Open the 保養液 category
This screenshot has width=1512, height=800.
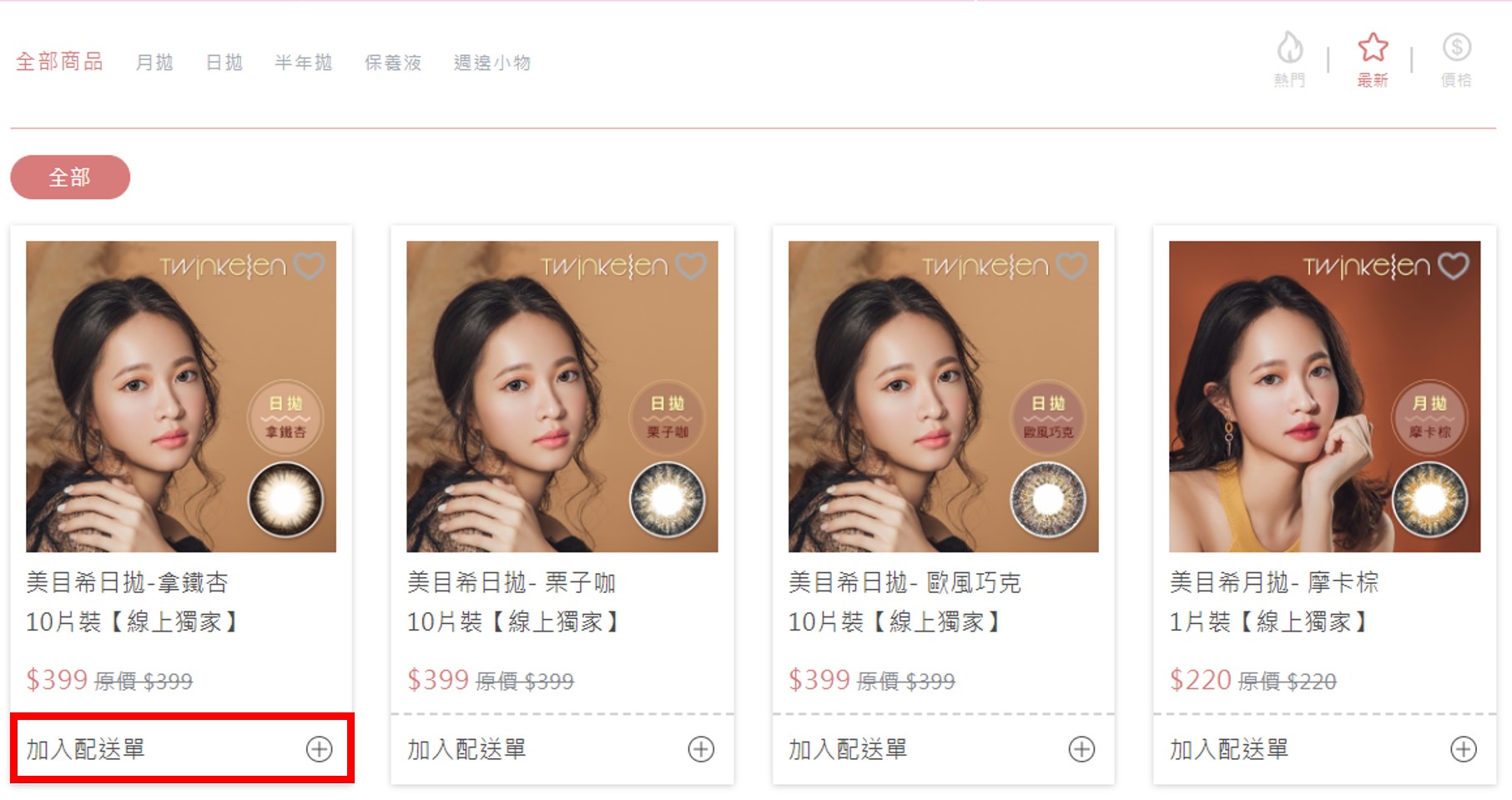tap(393, 63)
